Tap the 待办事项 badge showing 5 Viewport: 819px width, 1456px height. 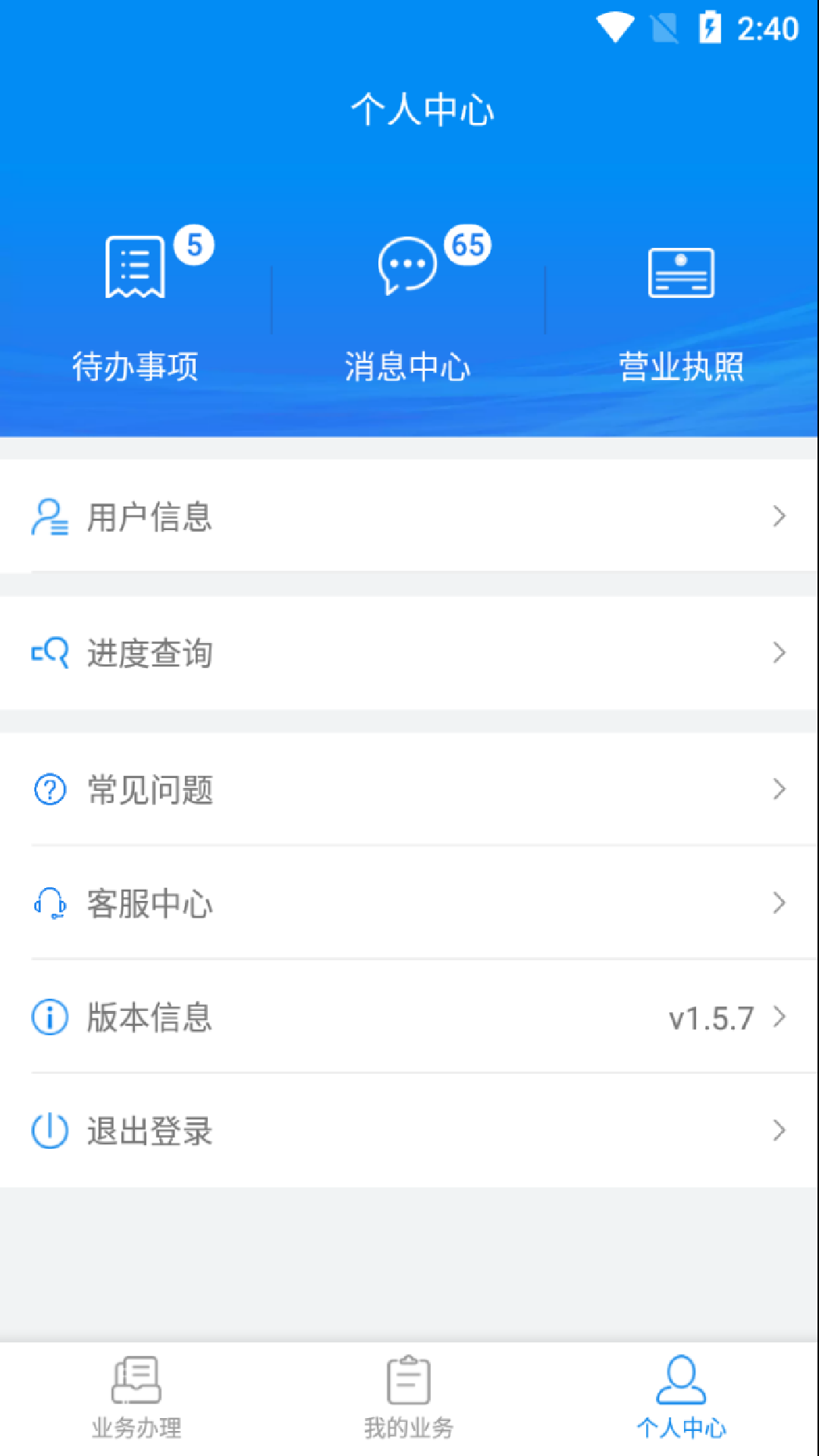click(x=194, y=244)
